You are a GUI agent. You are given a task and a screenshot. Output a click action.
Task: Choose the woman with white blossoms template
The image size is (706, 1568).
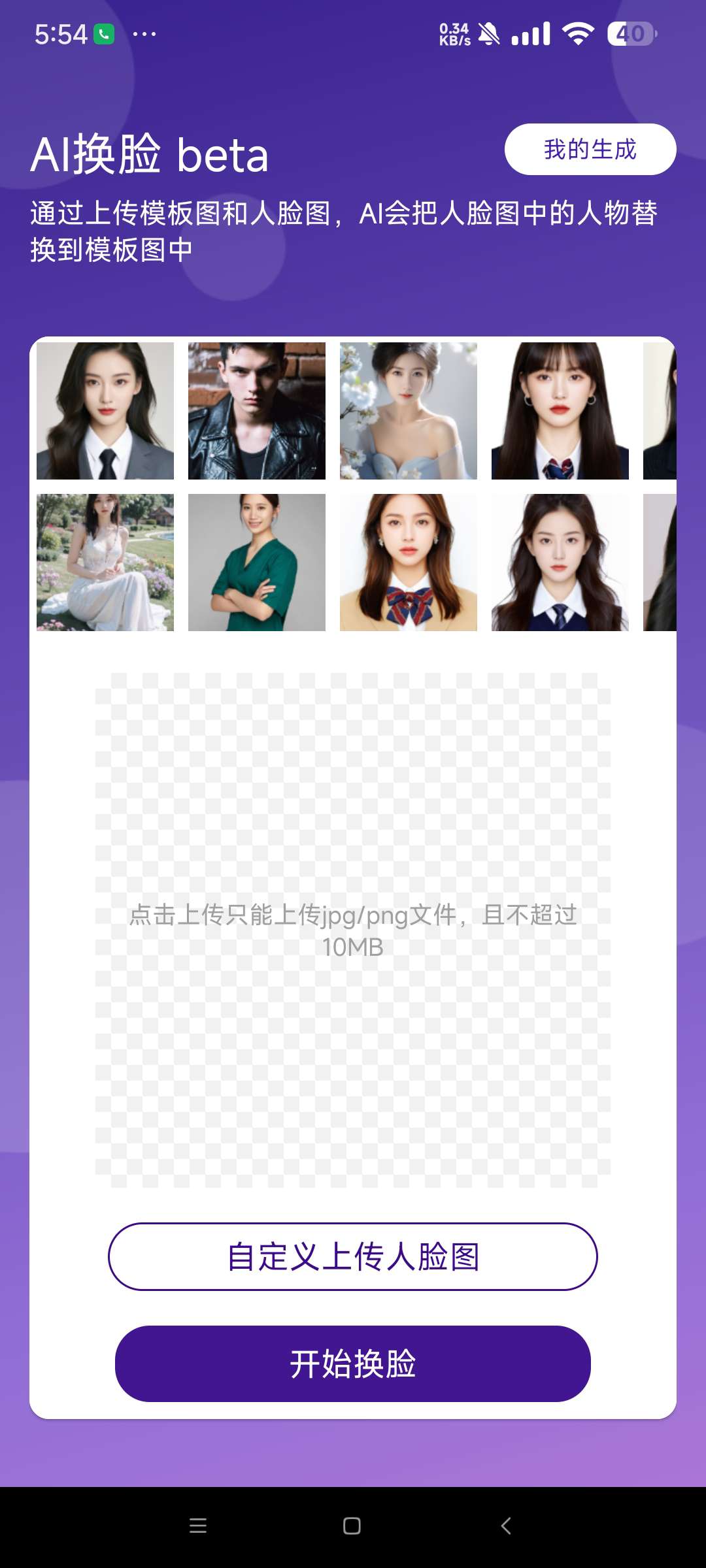409,411
